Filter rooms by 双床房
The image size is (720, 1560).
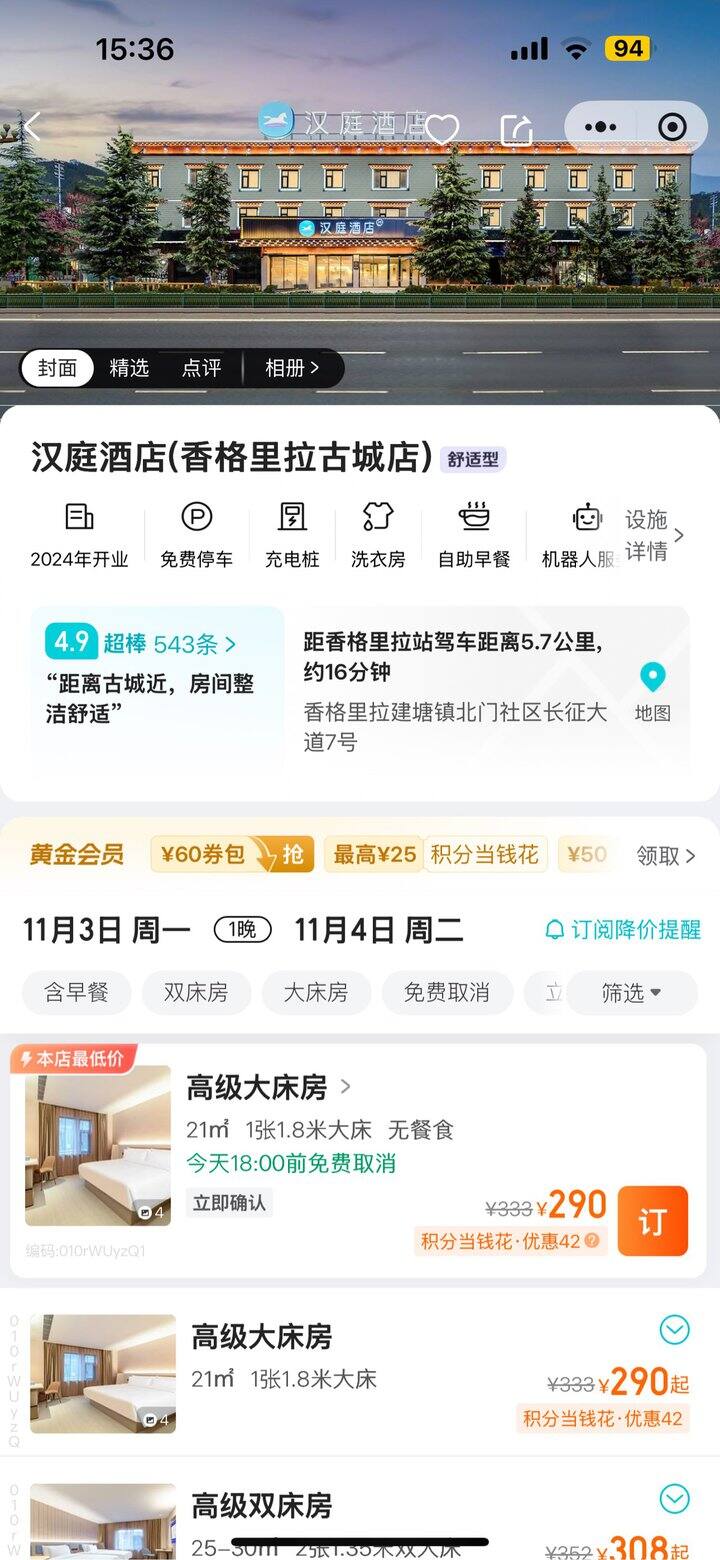click(x=196, y=992)
